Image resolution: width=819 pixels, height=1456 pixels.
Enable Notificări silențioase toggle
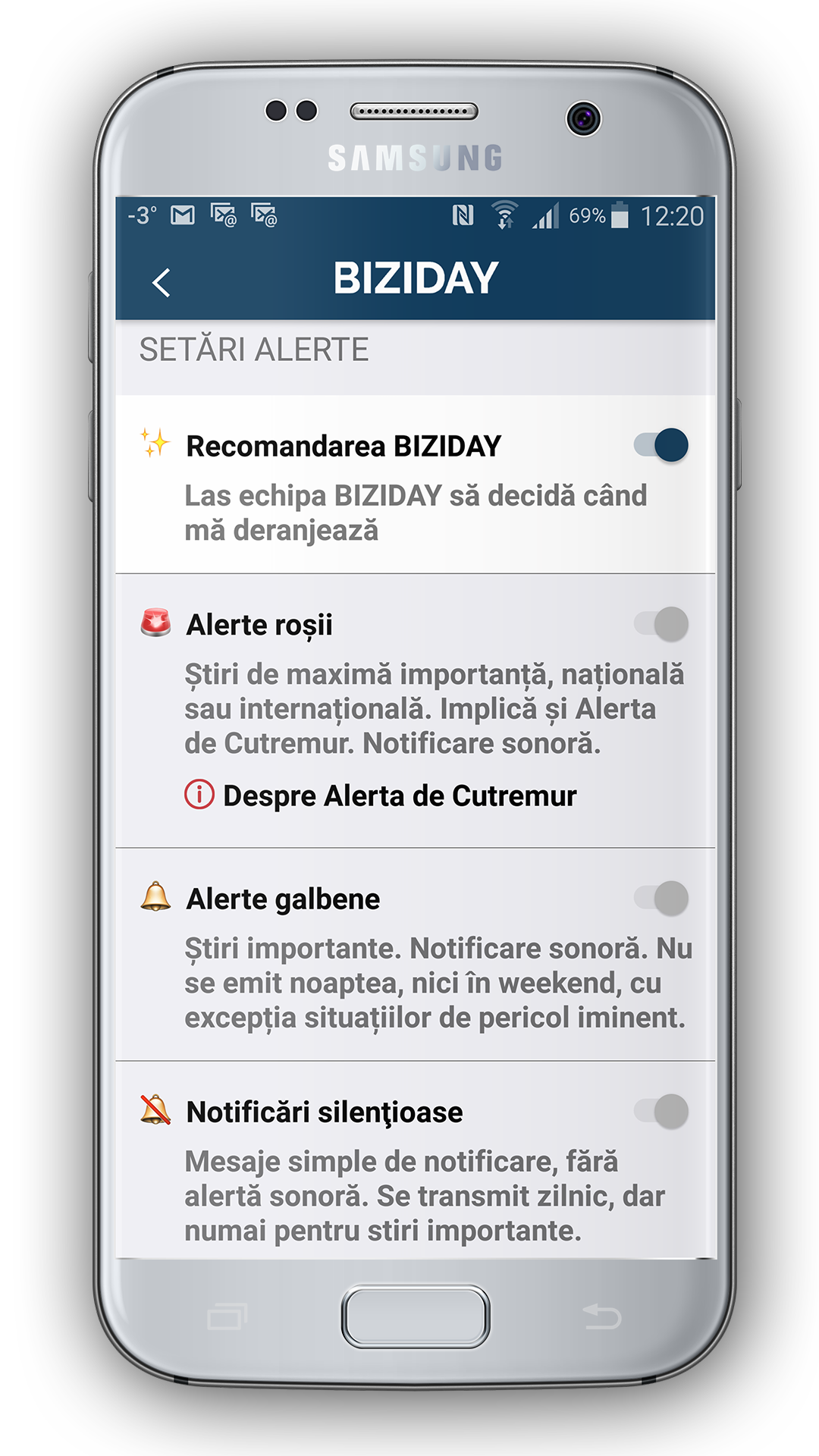661,1112
